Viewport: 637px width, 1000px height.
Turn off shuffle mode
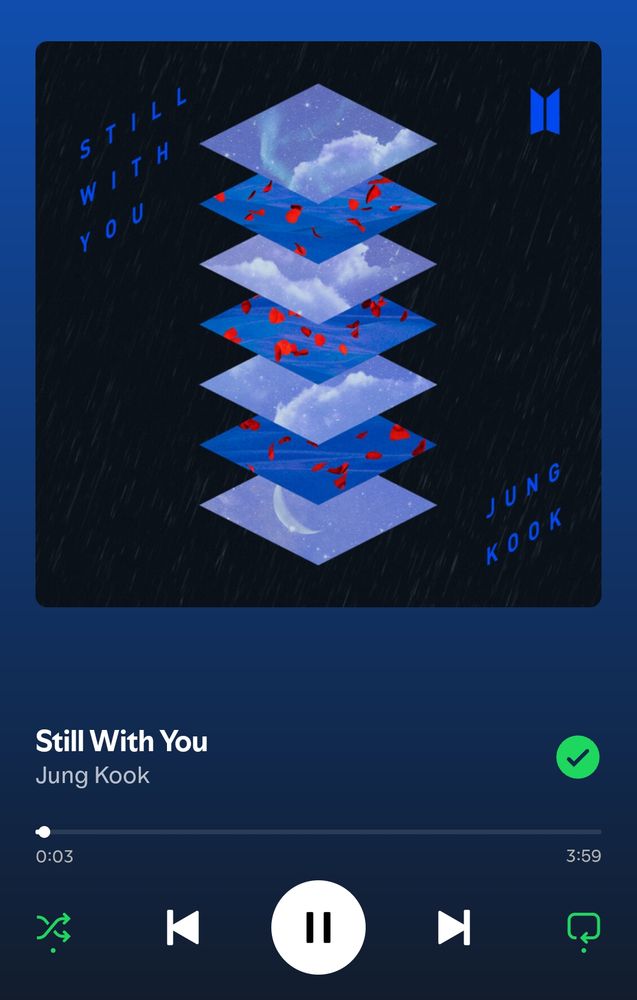(x=53, y=928)
